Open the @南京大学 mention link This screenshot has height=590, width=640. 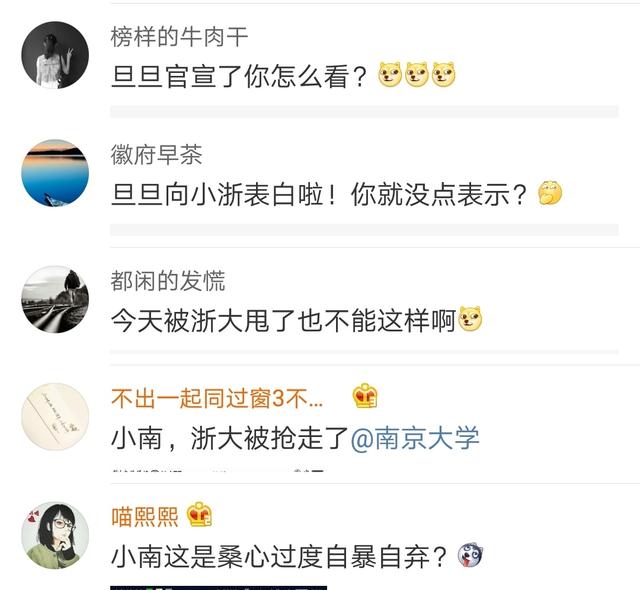[415, 437]
